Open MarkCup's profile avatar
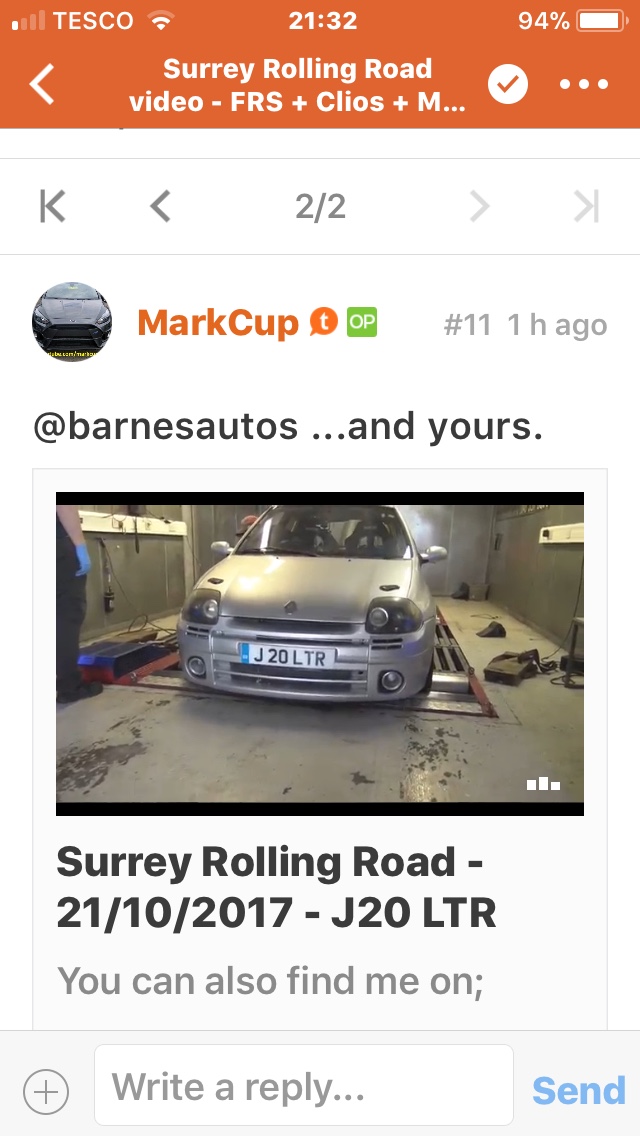The image size is (640, 1136). 72,322
